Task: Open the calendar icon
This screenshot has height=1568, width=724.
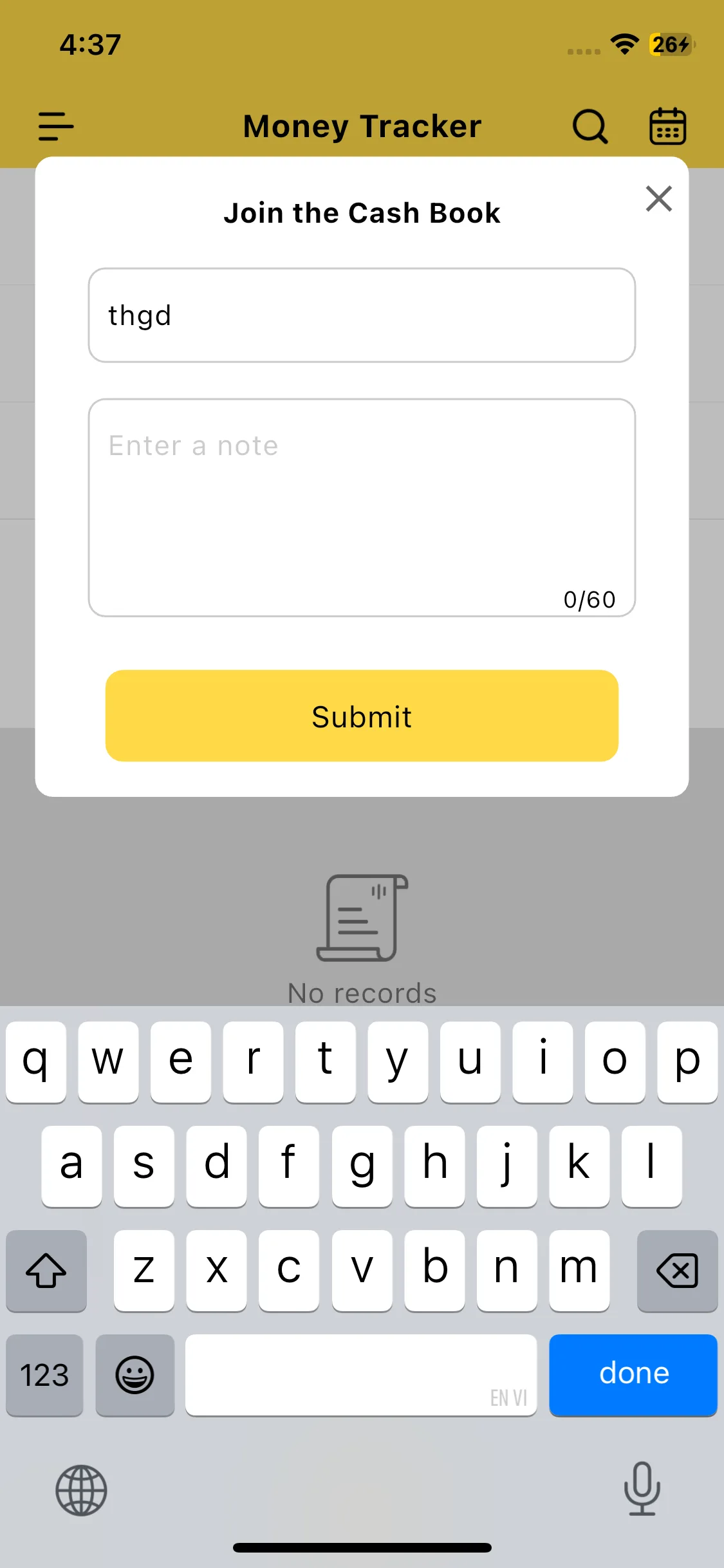Action: coord(667,126)
